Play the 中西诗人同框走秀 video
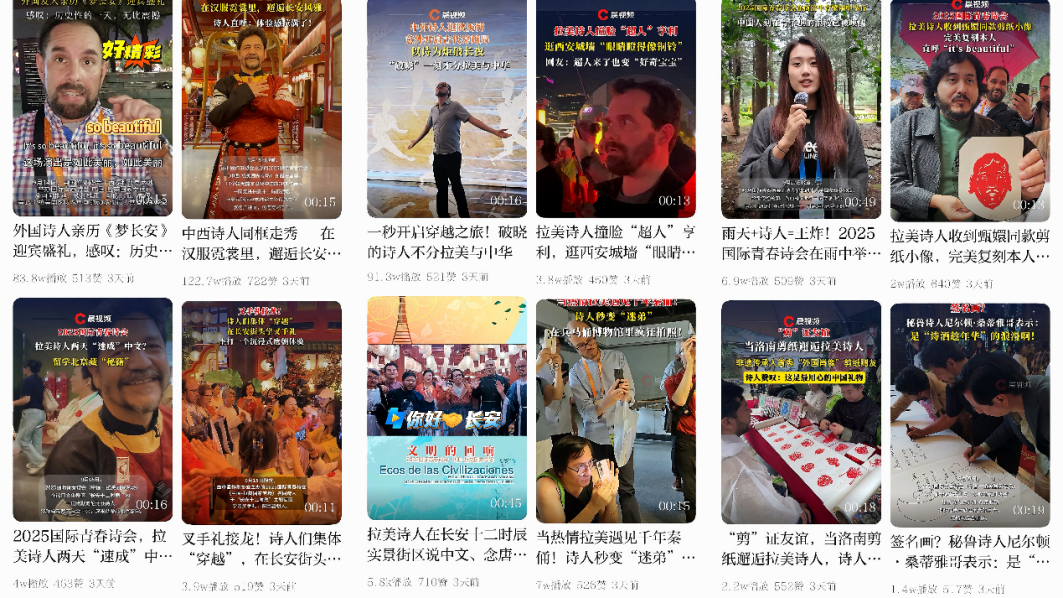 pos(261,108)
